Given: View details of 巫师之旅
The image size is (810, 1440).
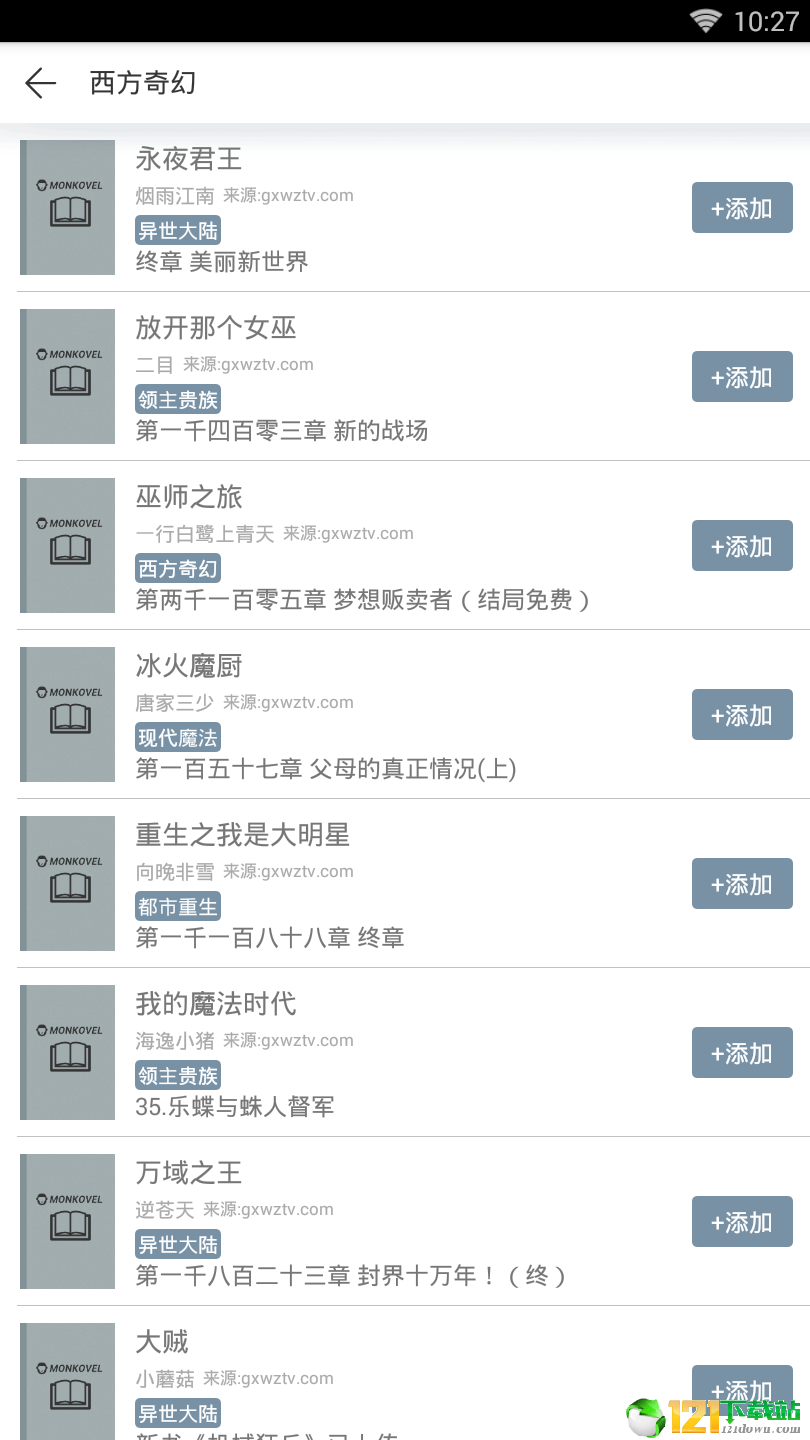Looking at the screenshot, I should click(x=405, y=546).
